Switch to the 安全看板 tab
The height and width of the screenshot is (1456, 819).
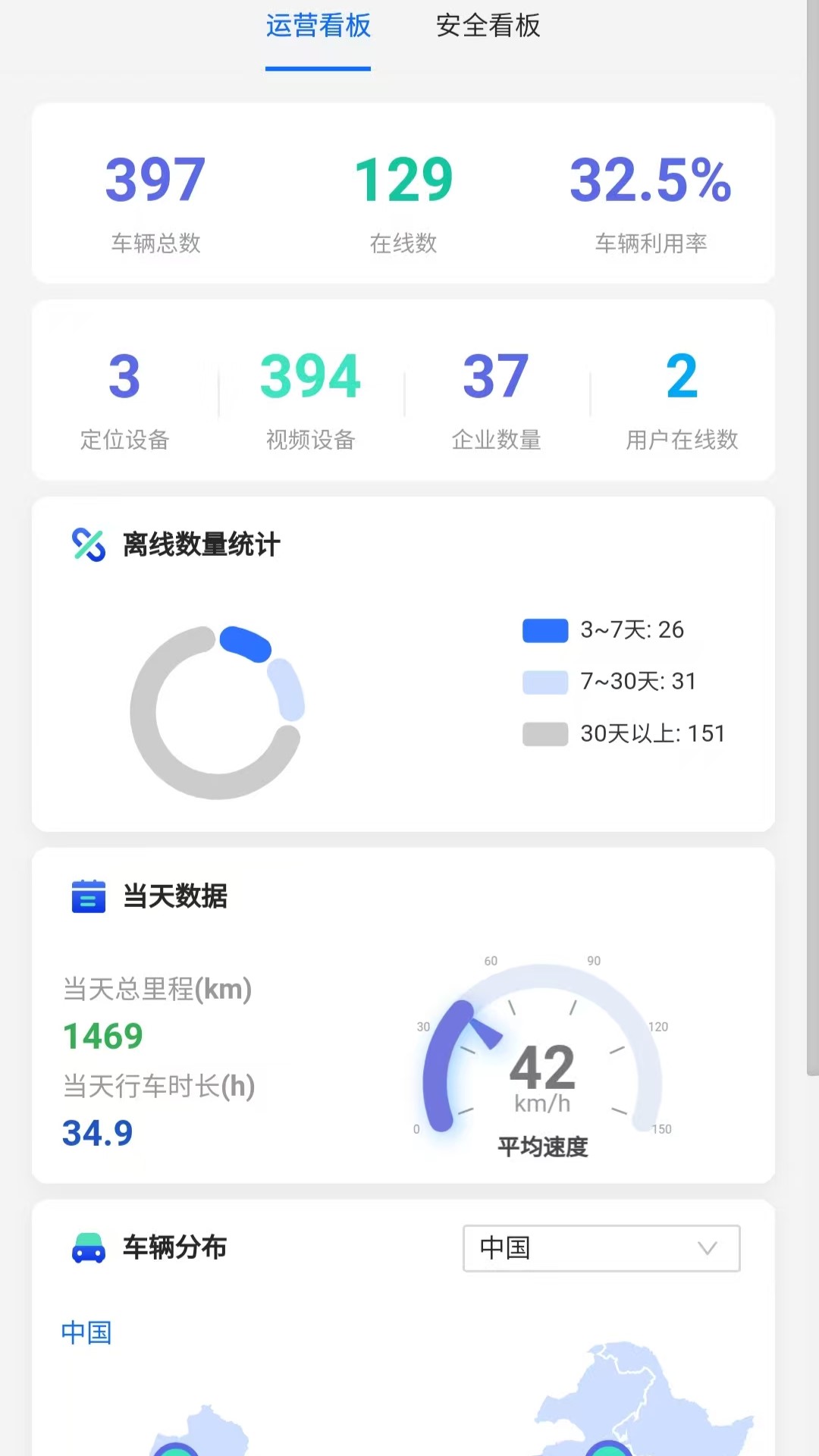click(488, 26)
